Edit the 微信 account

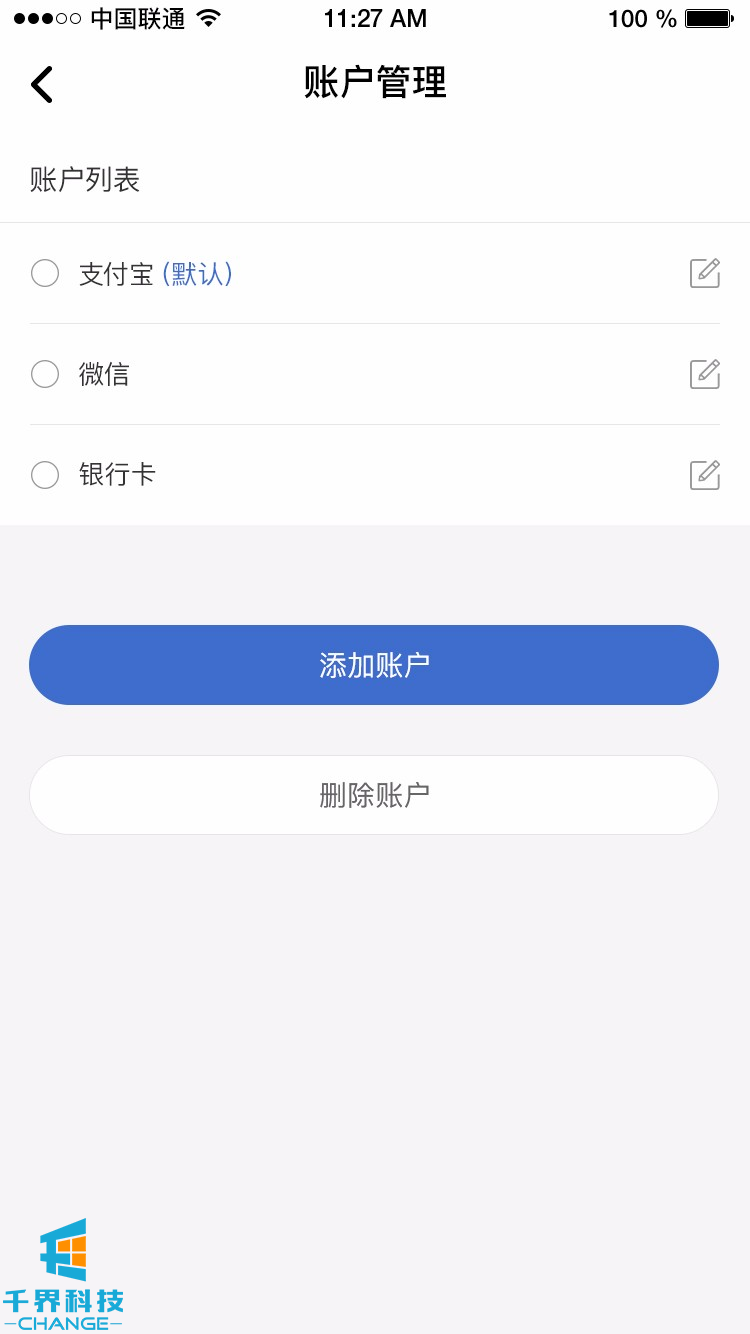coord(705,374)
